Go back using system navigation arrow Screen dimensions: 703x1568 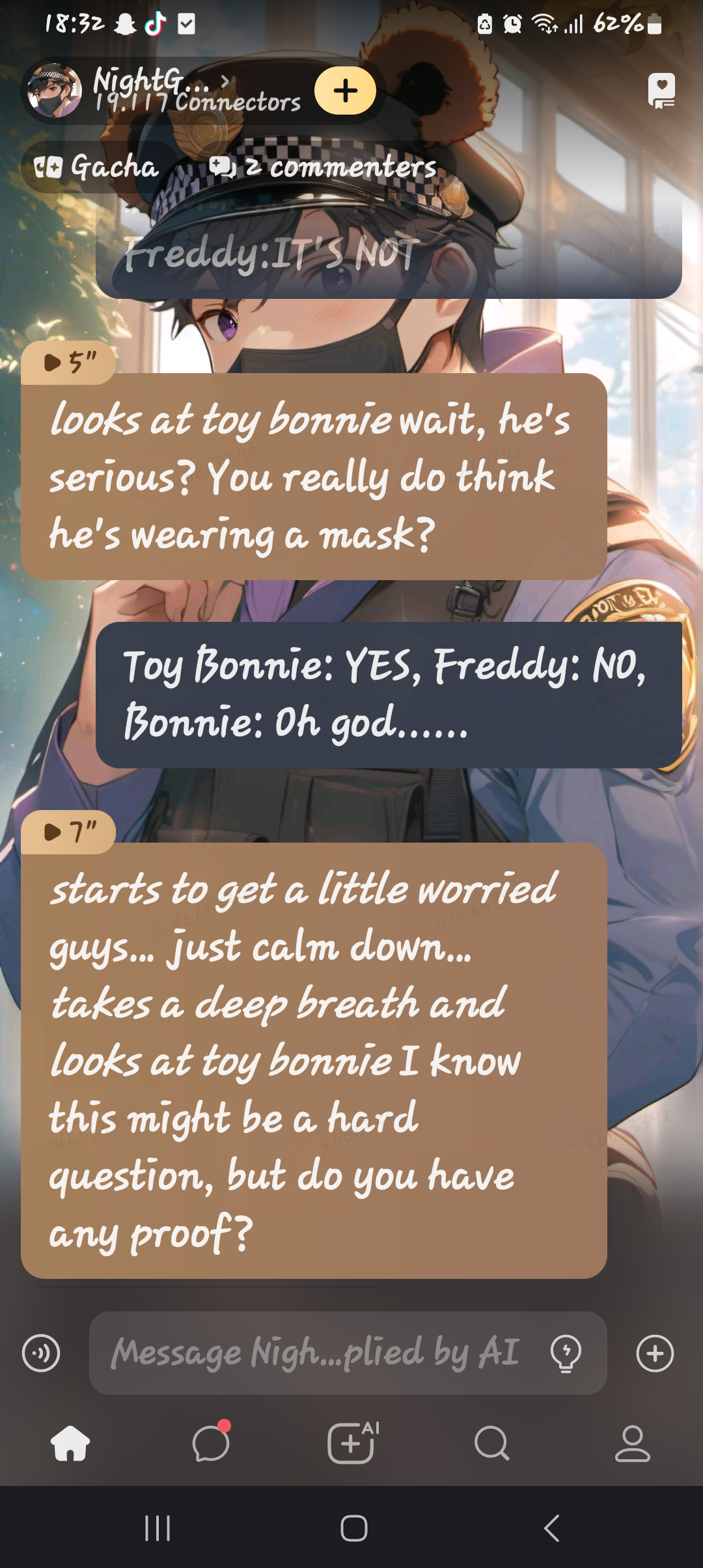click(x=551, y=1528)
